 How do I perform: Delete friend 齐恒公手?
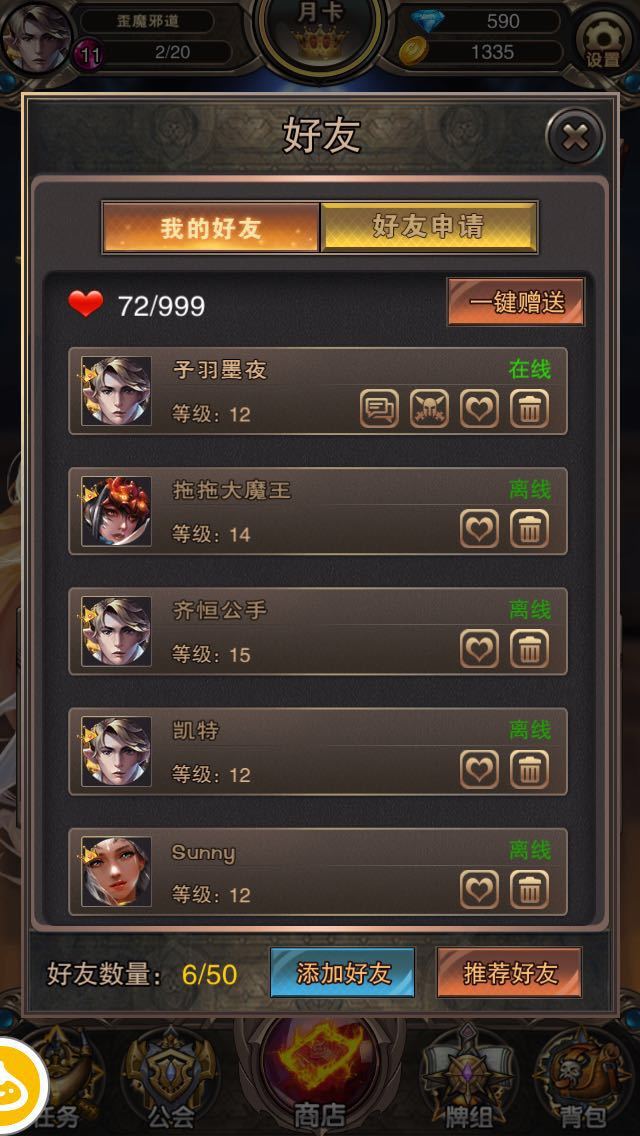tap(529, 649)
